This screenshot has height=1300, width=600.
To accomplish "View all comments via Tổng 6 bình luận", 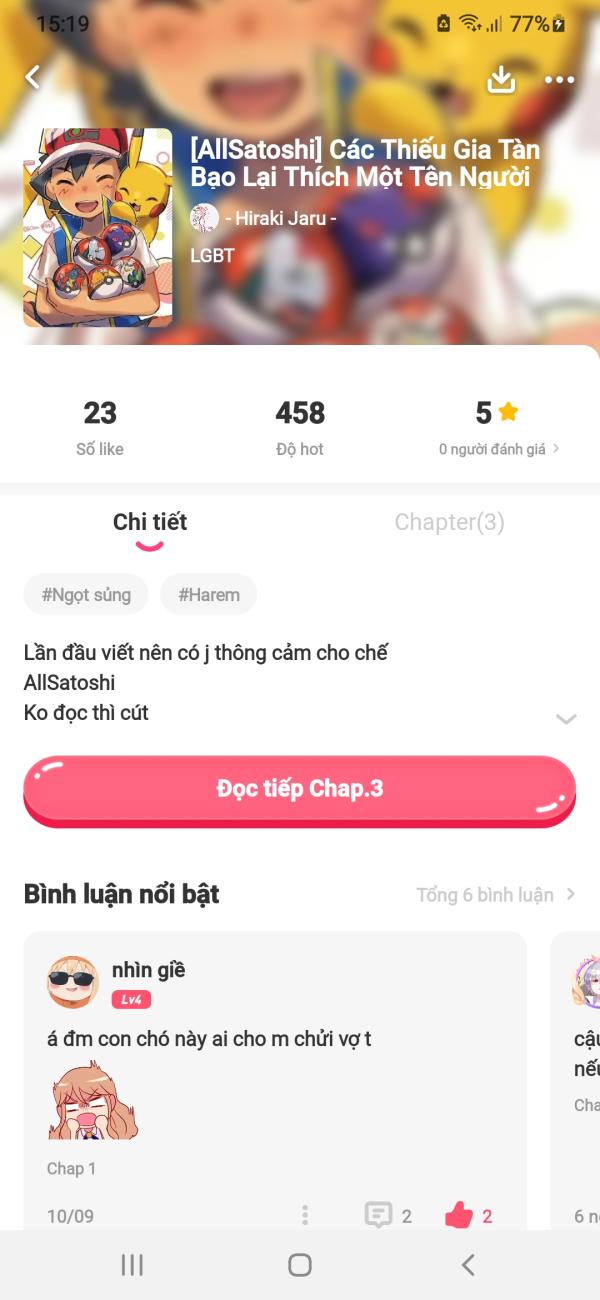I will [495, 895].
